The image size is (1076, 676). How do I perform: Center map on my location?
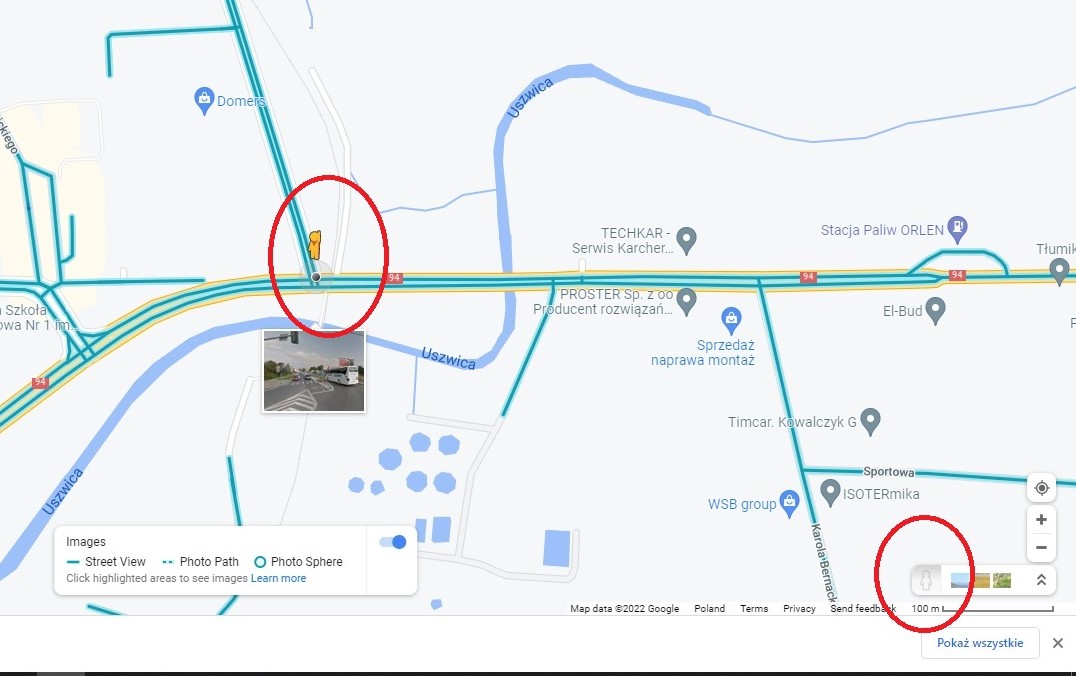(1041, 488)
